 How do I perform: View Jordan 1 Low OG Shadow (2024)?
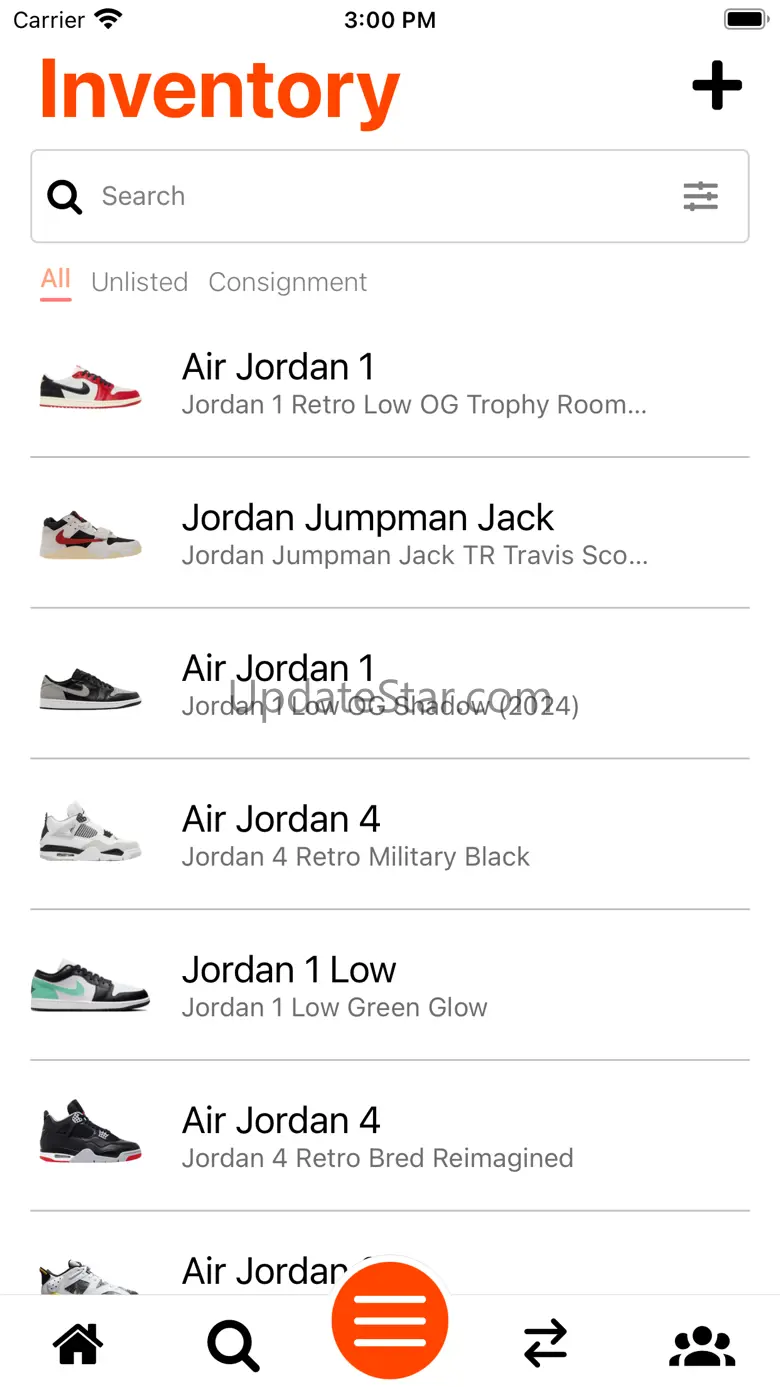(x=390, y=684)
